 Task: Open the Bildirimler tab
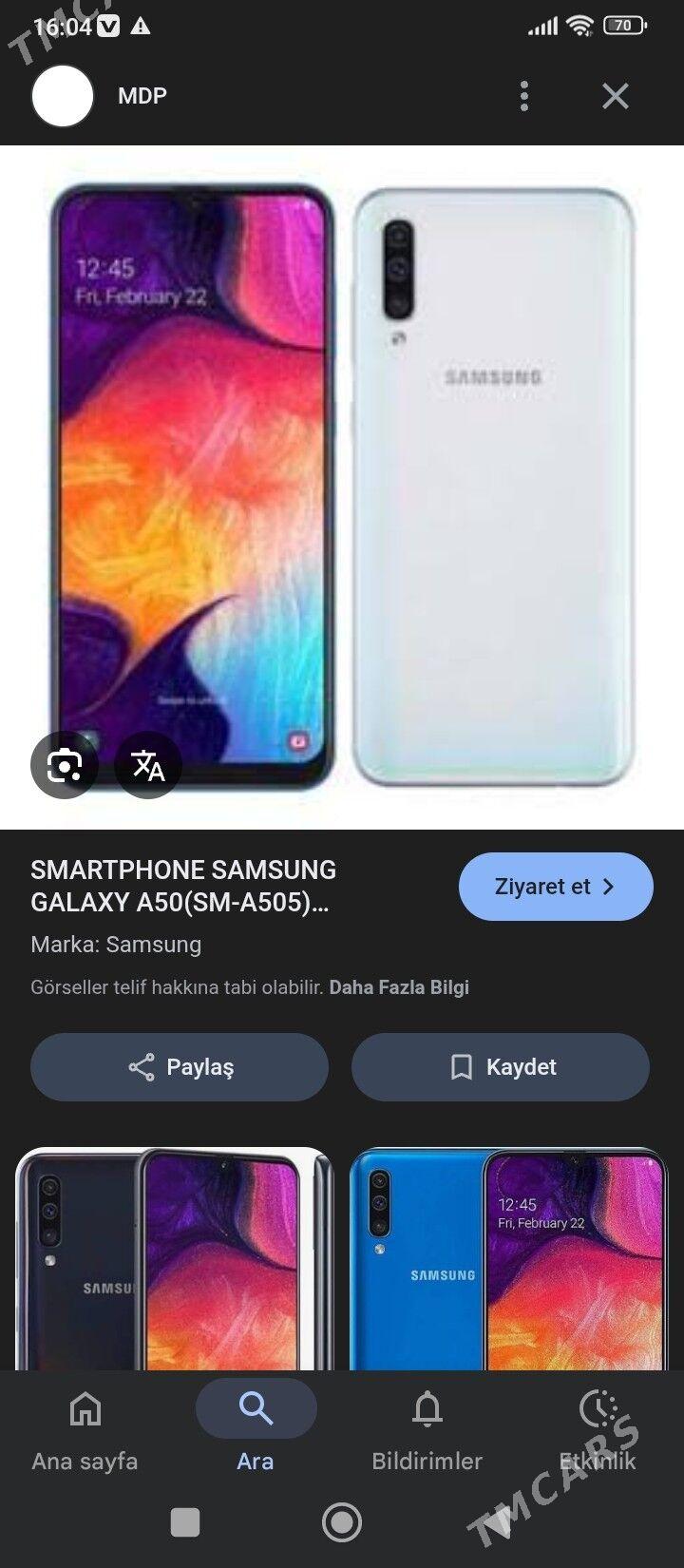pyautogui.click(x=427, y=1430)
